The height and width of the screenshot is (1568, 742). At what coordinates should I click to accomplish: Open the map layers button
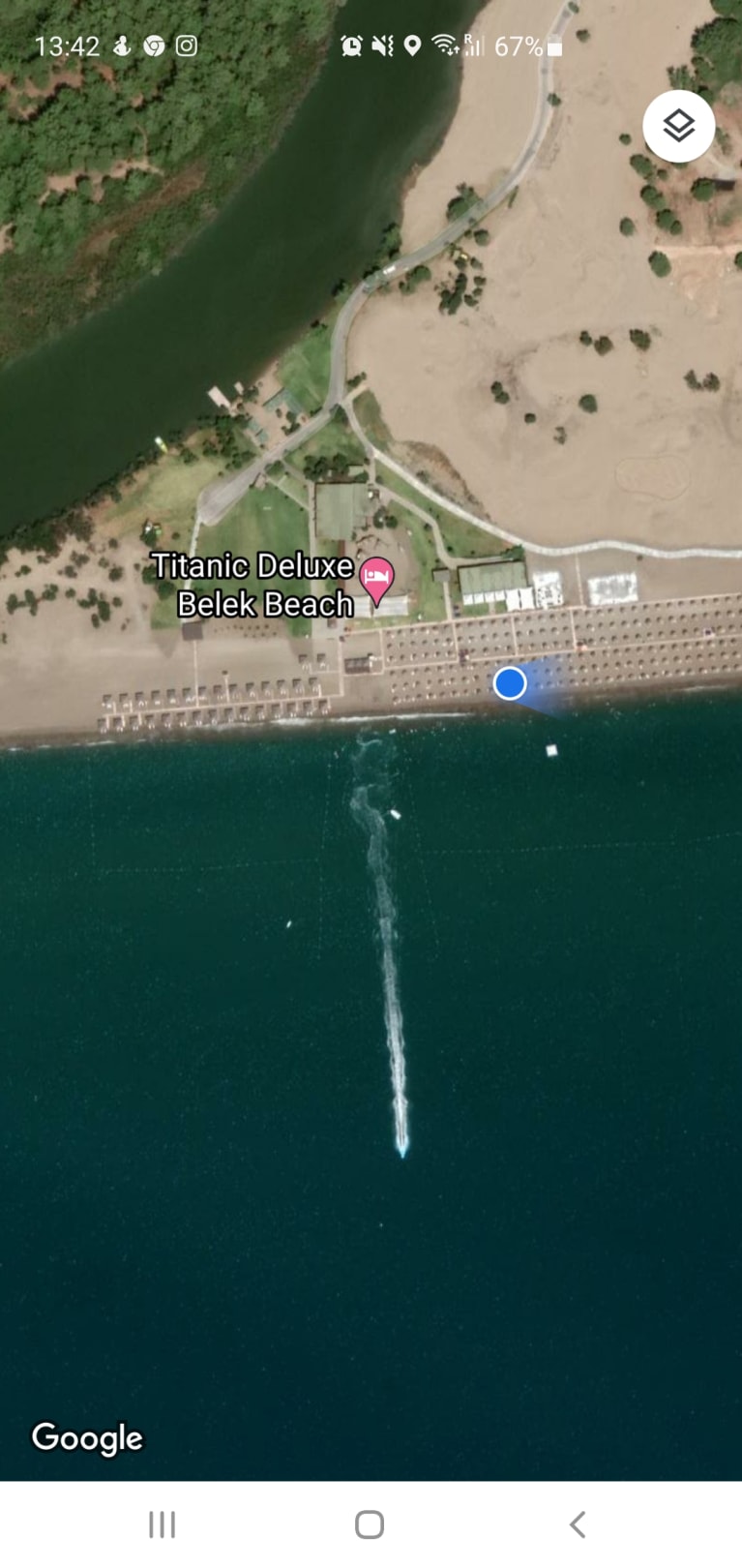click(678, 126)
